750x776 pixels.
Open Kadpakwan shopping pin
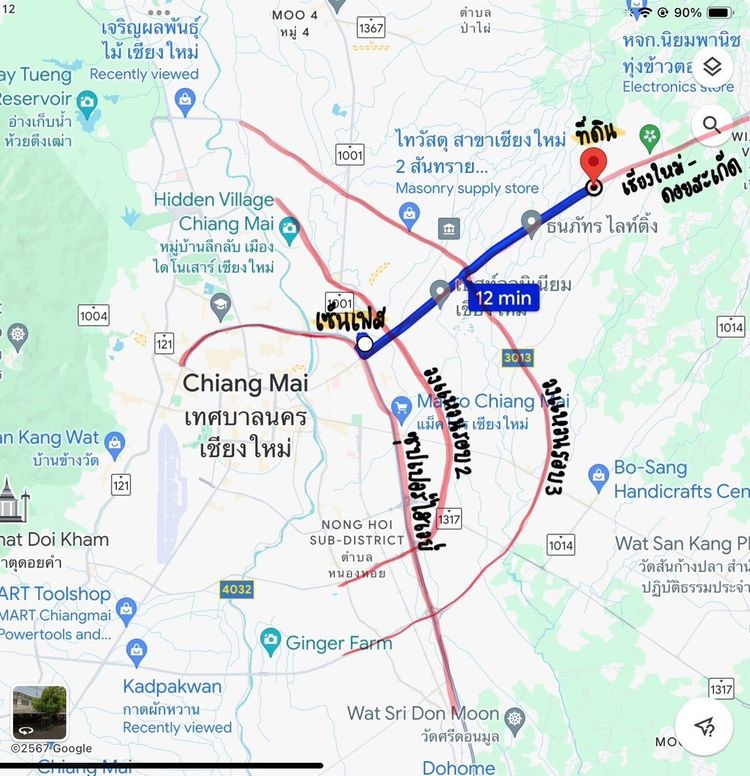(x=136, y=654)
